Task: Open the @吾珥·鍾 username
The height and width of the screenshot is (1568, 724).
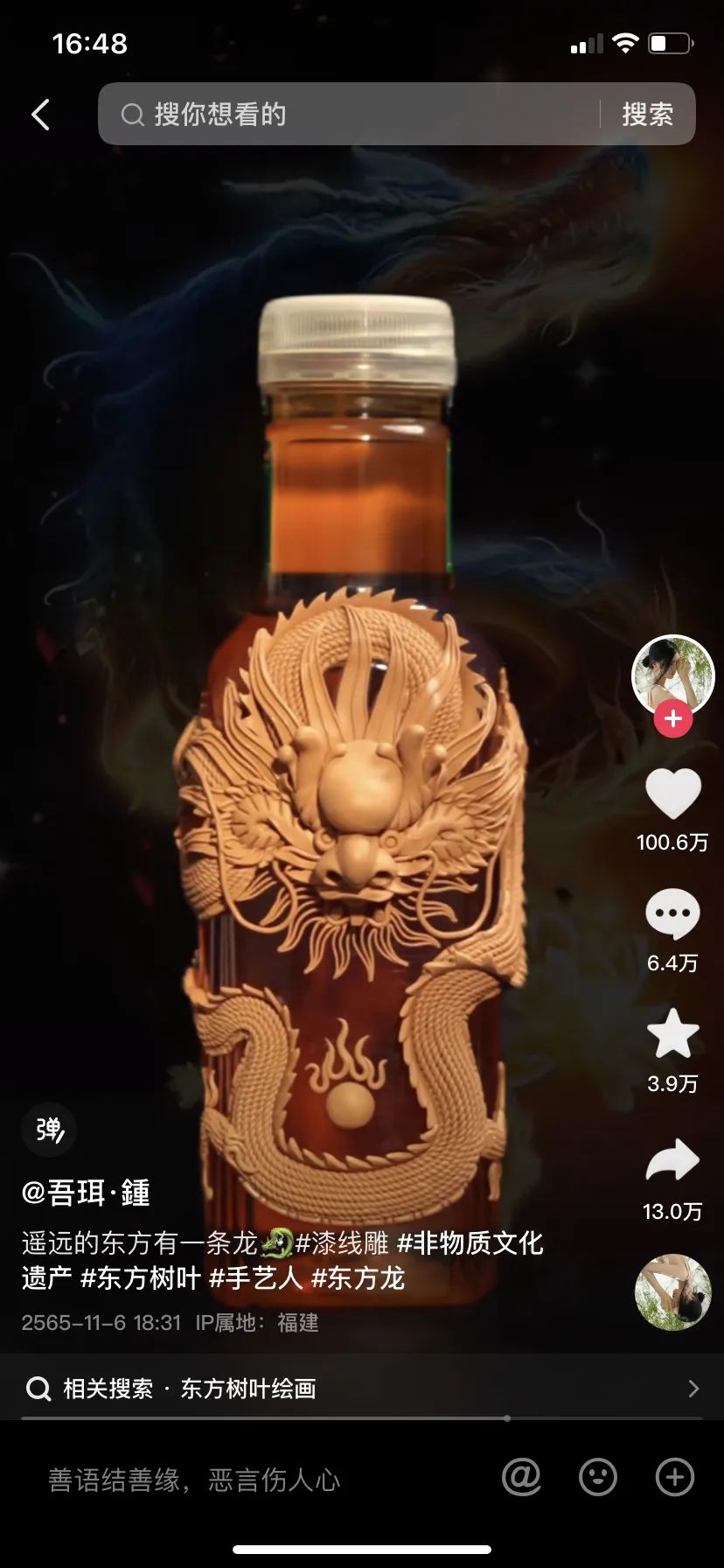Action: 86,1193
